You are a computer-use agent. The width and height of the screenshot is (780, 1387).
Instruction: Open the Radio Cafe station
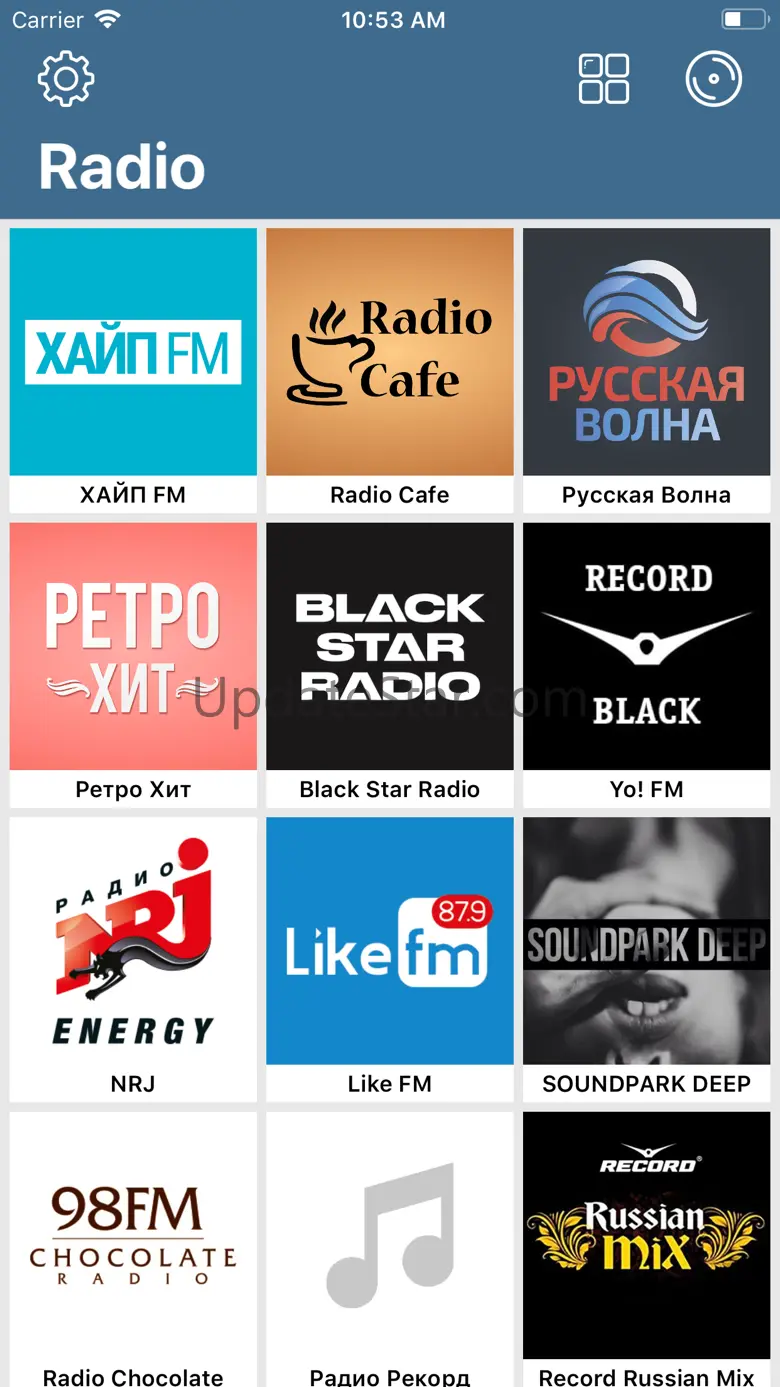pos(390,370)
